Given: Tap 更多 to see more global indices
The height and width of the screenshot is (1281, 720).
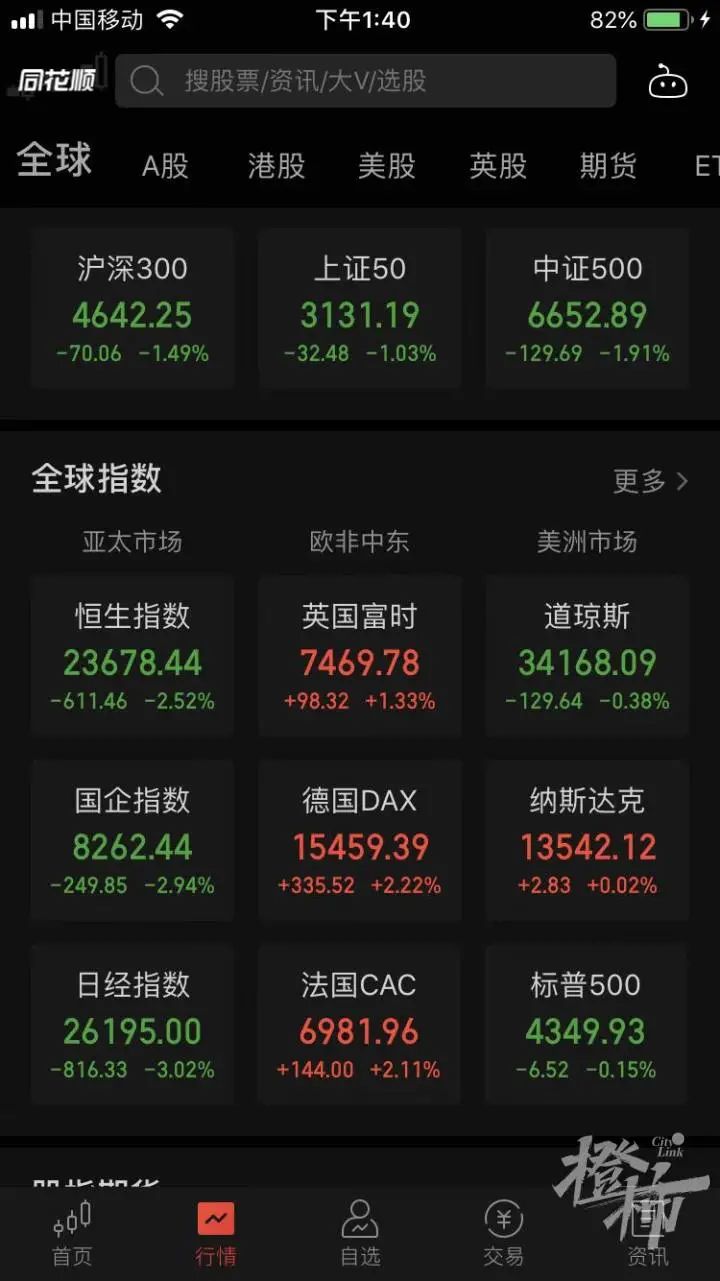Looking at the screenshot, I should pos(651,481).
